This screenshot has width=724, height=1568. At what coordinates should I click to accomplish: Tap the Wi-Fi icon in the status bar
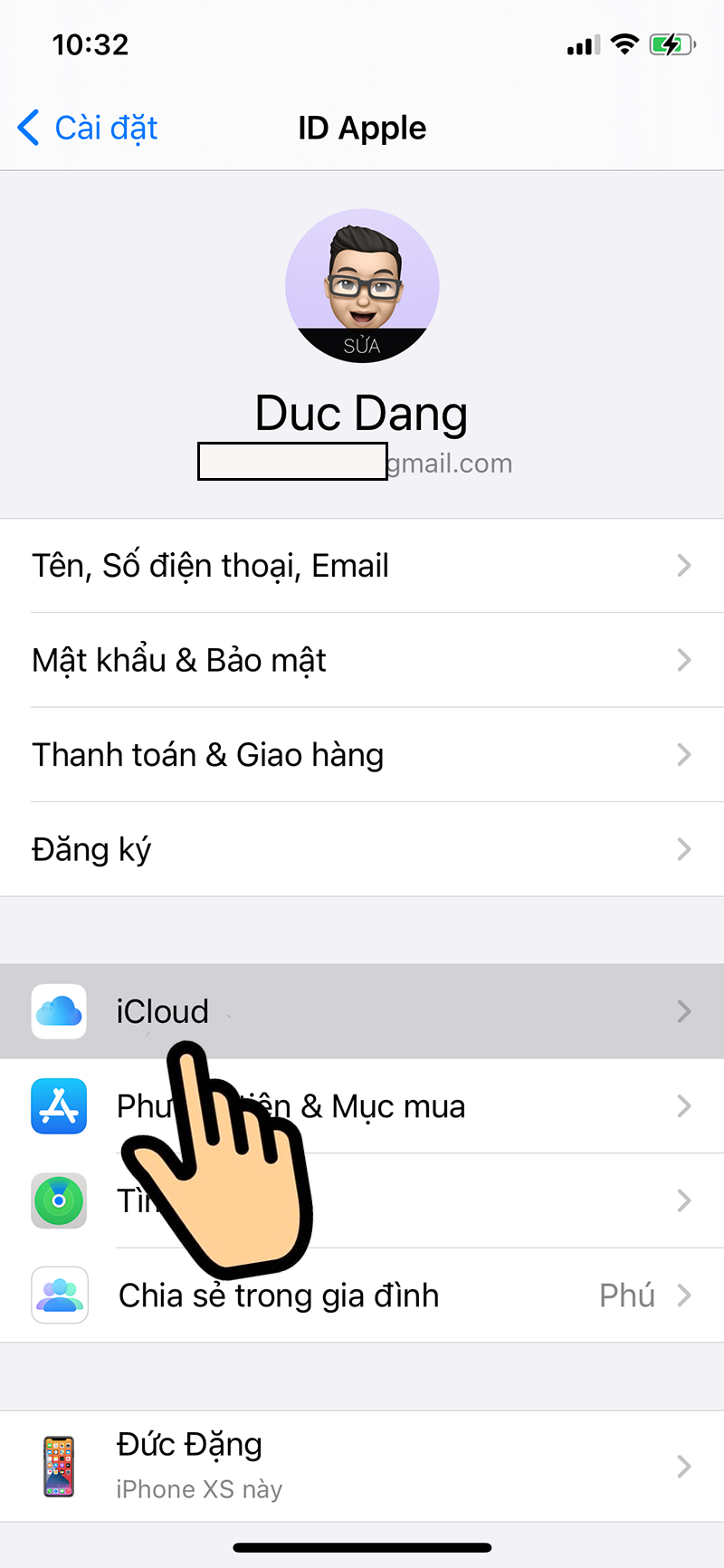(624, 43)
